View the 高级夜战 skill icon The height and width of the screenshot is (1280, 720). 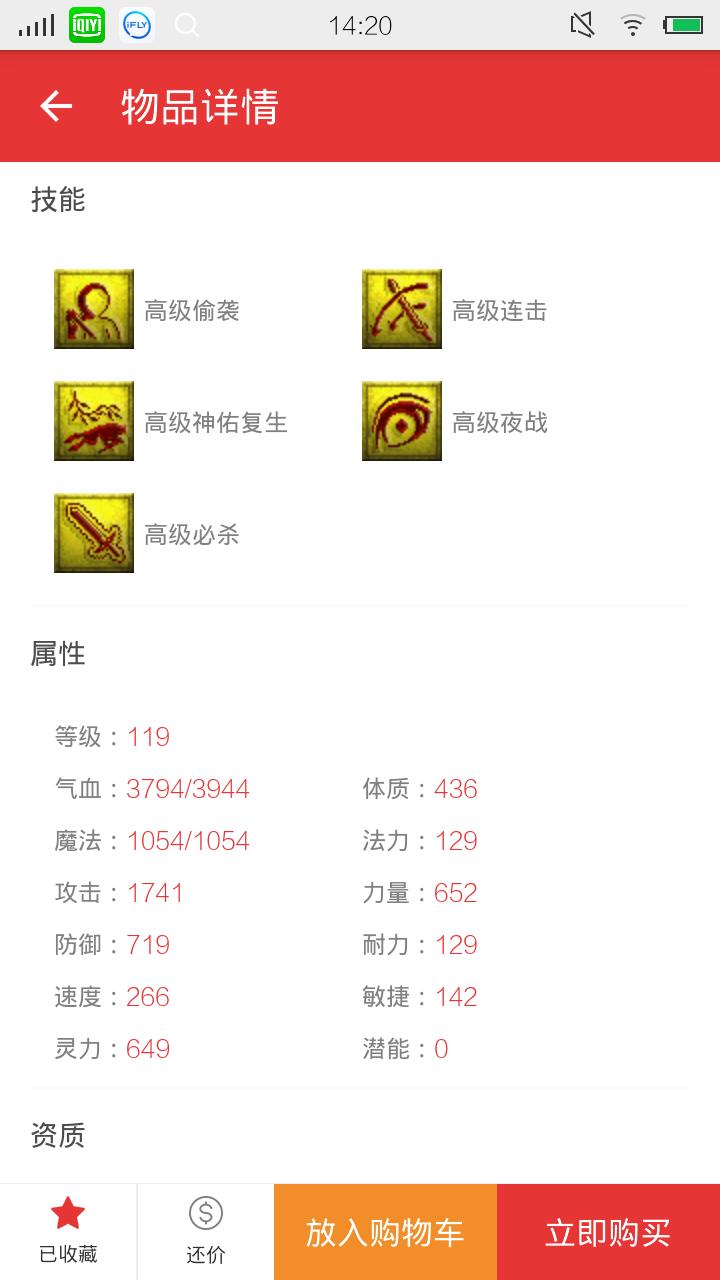click(402, 421)
